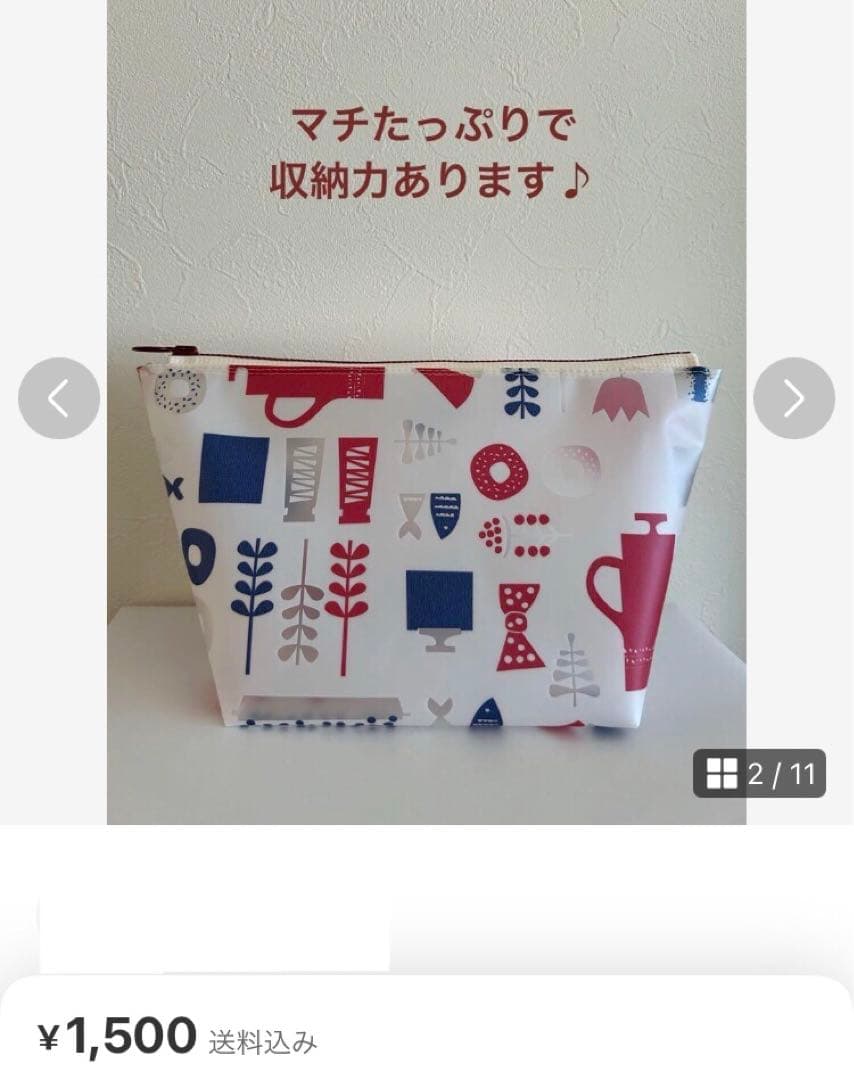
Task: Advance to photo 3 using the right arrow
Action: pos(794,398)
